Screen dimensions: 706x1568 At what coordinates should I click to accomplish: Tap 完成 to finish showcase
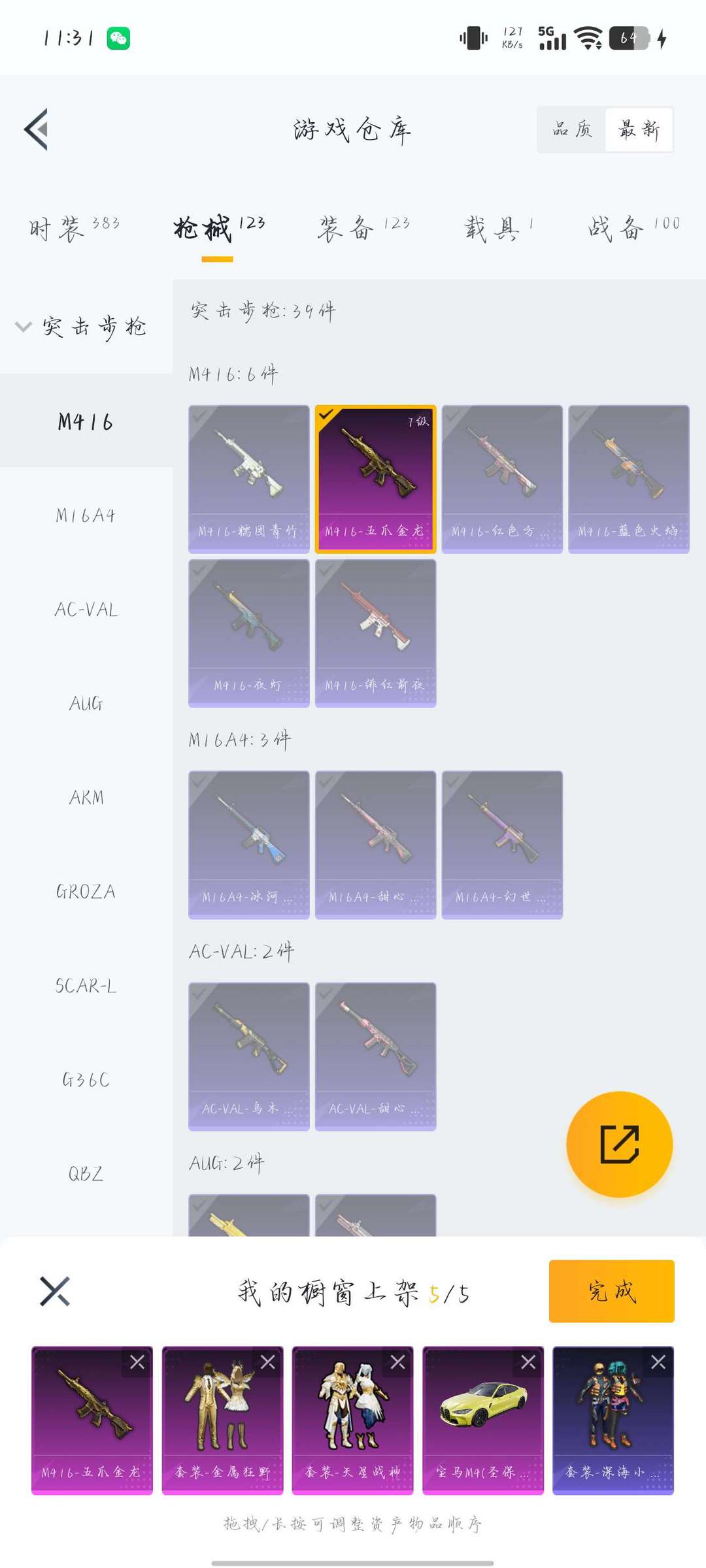tap(611, 1291)
